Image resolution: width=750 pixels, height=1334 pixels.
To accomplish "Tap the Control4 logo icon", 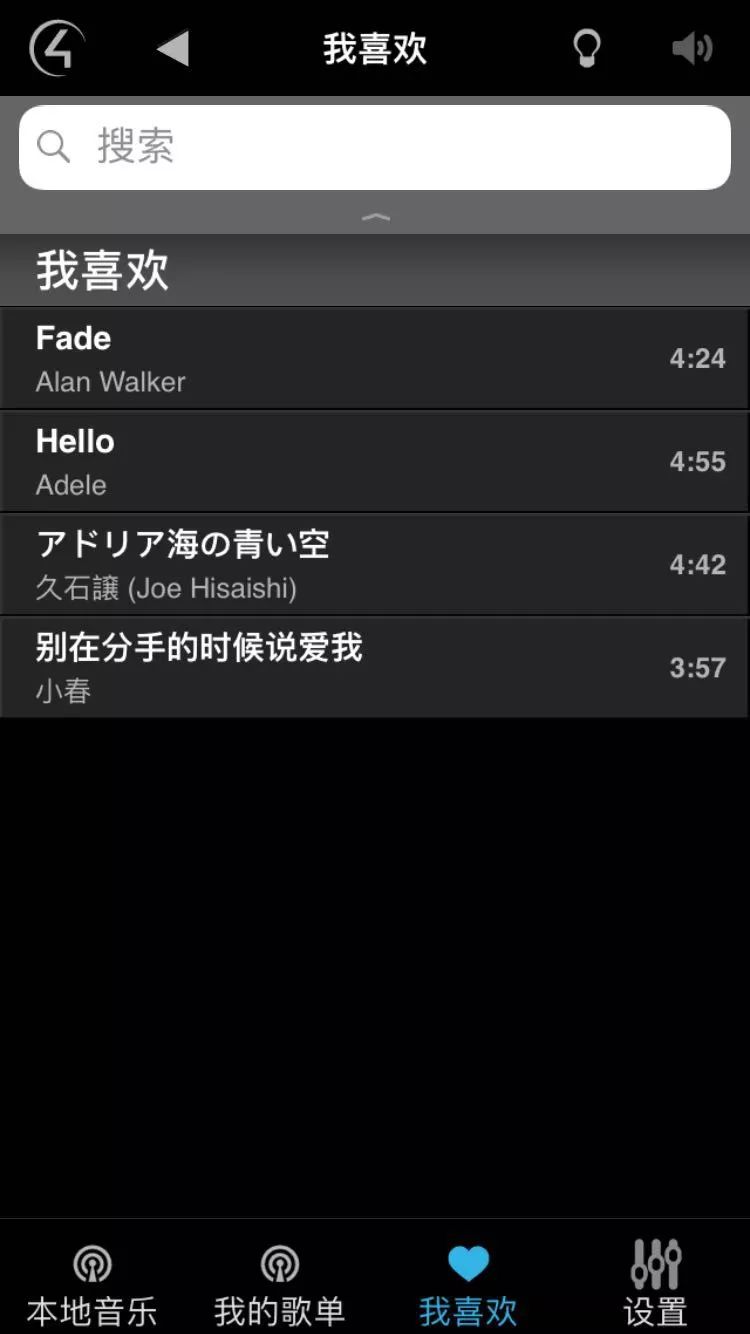I will (56, 48).
